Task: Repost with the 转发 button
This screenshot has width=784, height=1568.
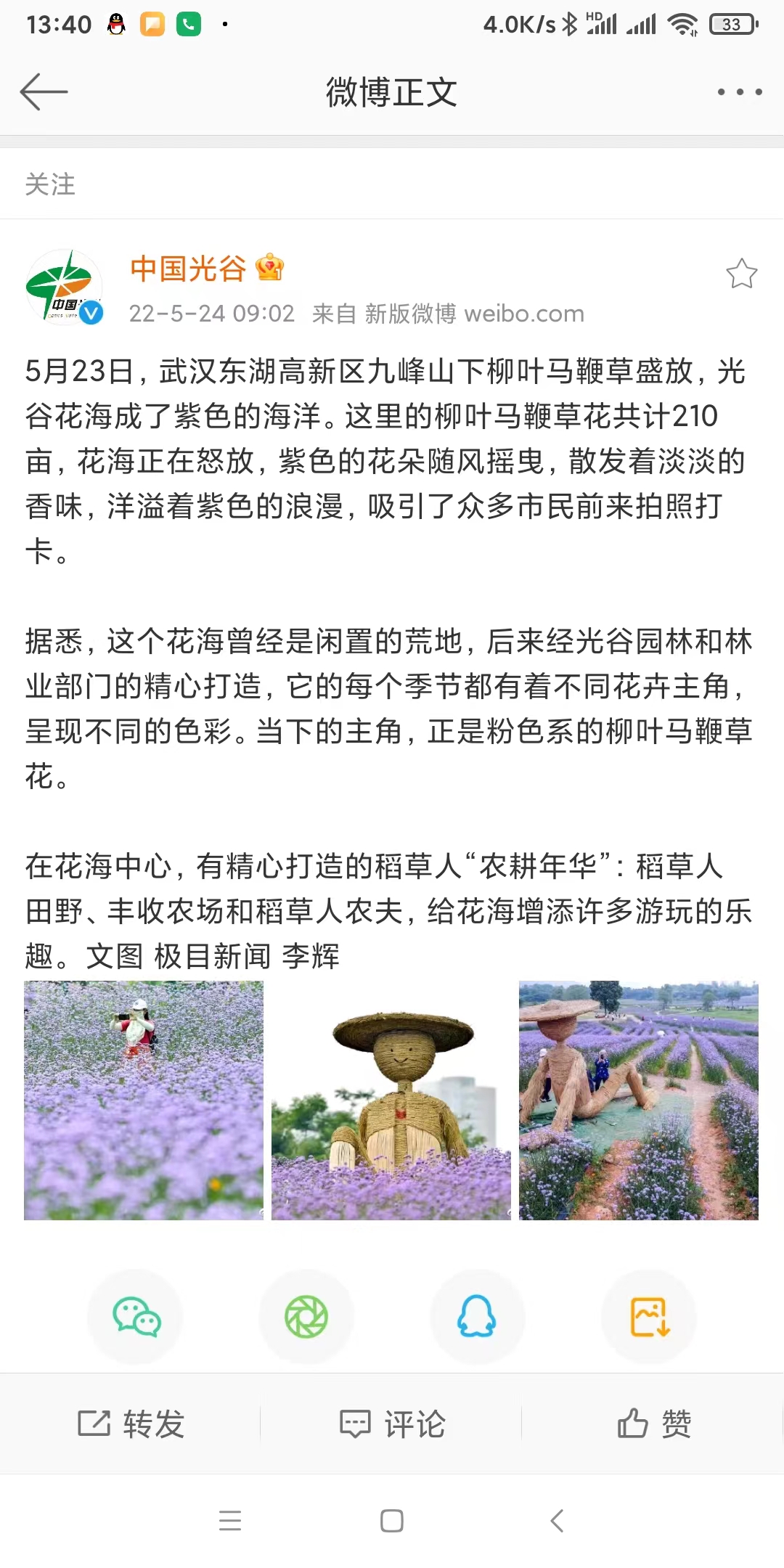Action: click(131, 1424)
